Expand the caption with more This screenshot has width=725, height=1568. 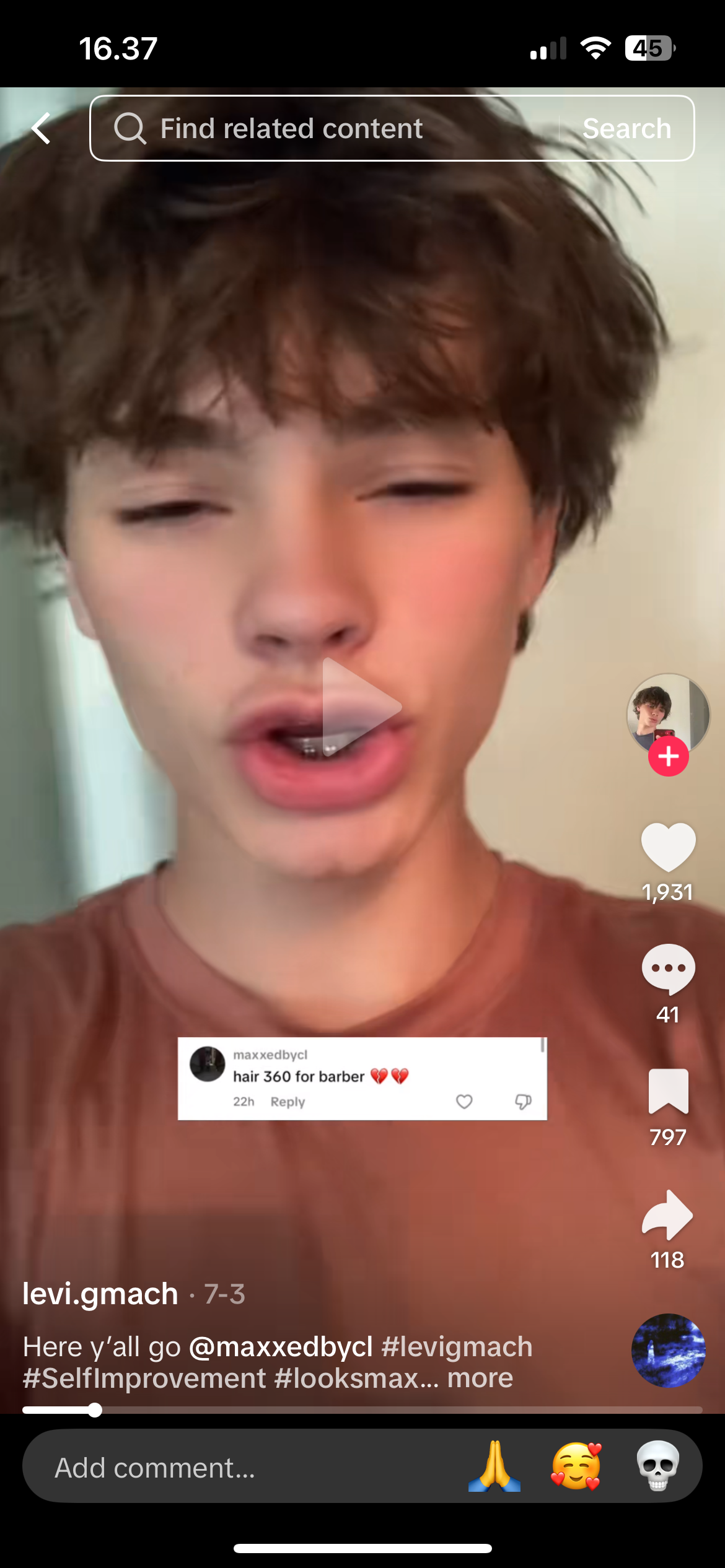coord(480,1378)
